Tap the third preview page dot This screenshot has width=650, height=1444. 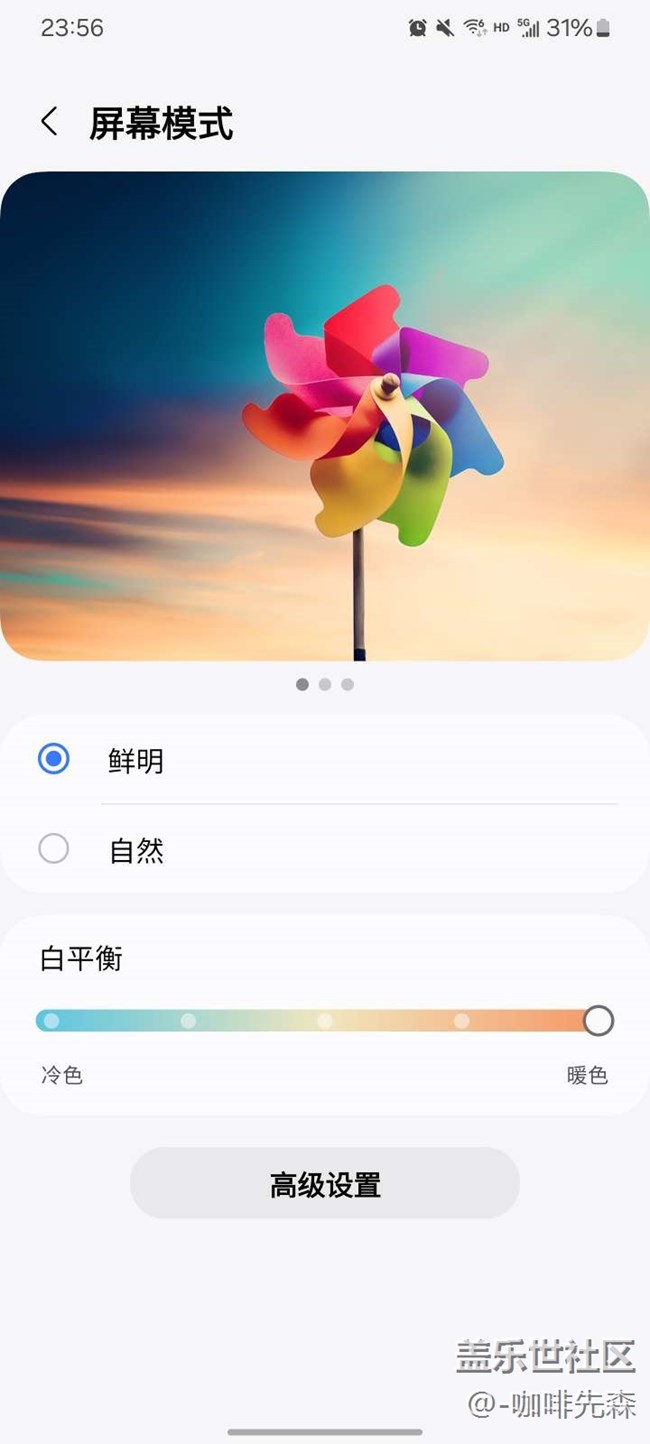[x=347, y=685]
